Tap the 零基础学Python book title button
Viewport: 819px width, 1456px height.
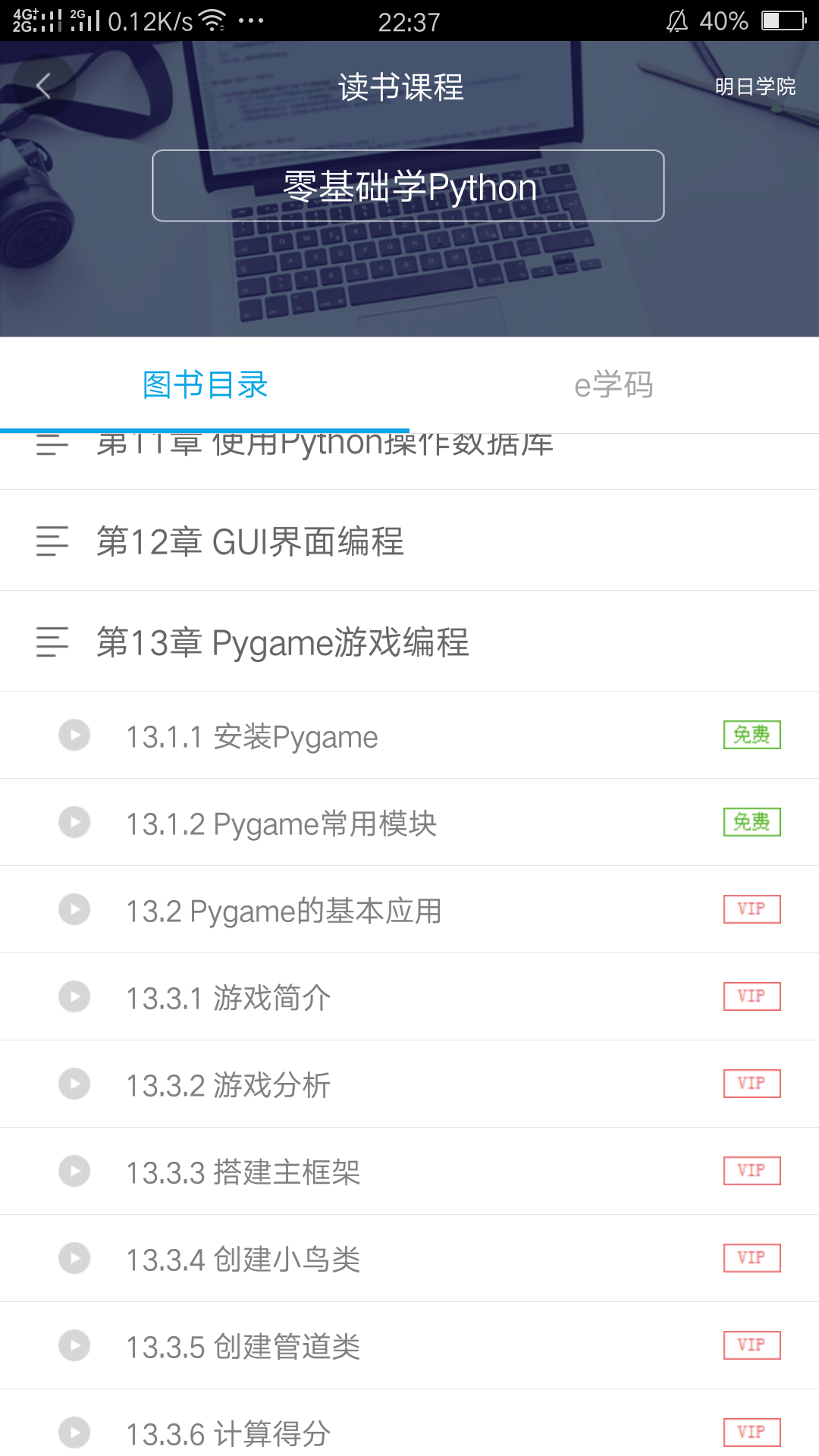tap(408, 186)
